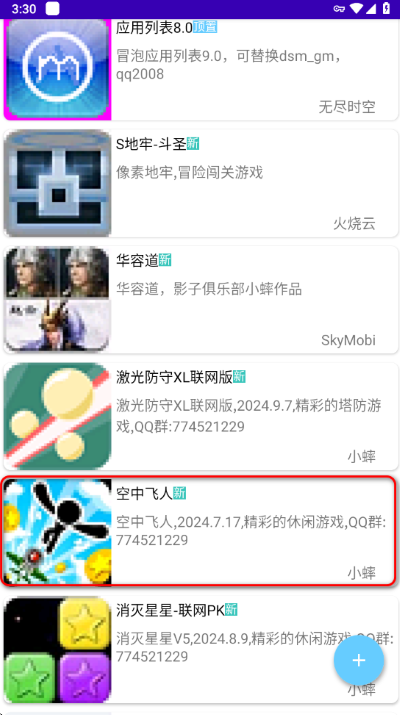
Task: Open 激光防守XL联网版 card
Action: [201, 416]
